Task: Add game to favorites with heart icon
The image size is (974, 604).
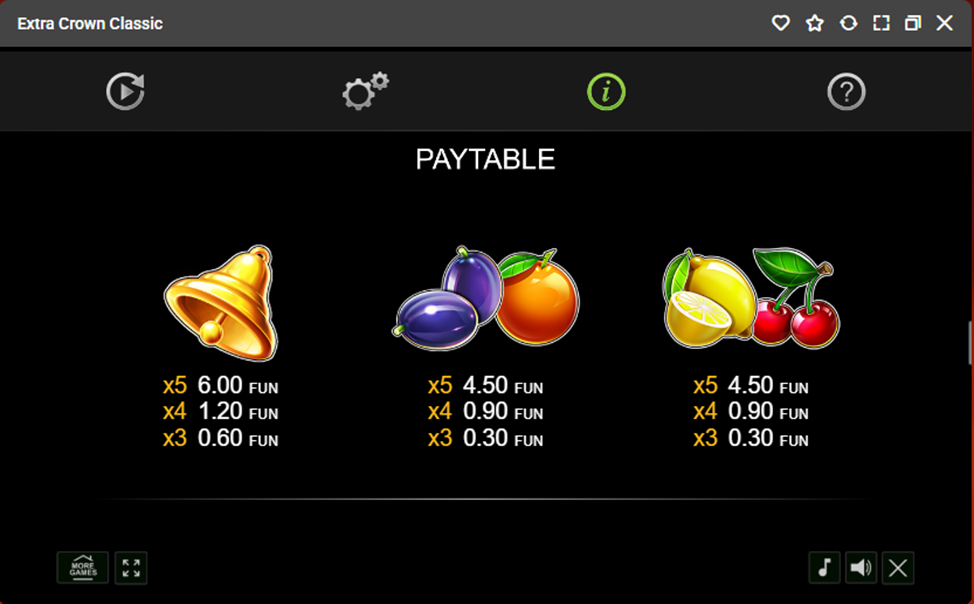Action: 781,23
